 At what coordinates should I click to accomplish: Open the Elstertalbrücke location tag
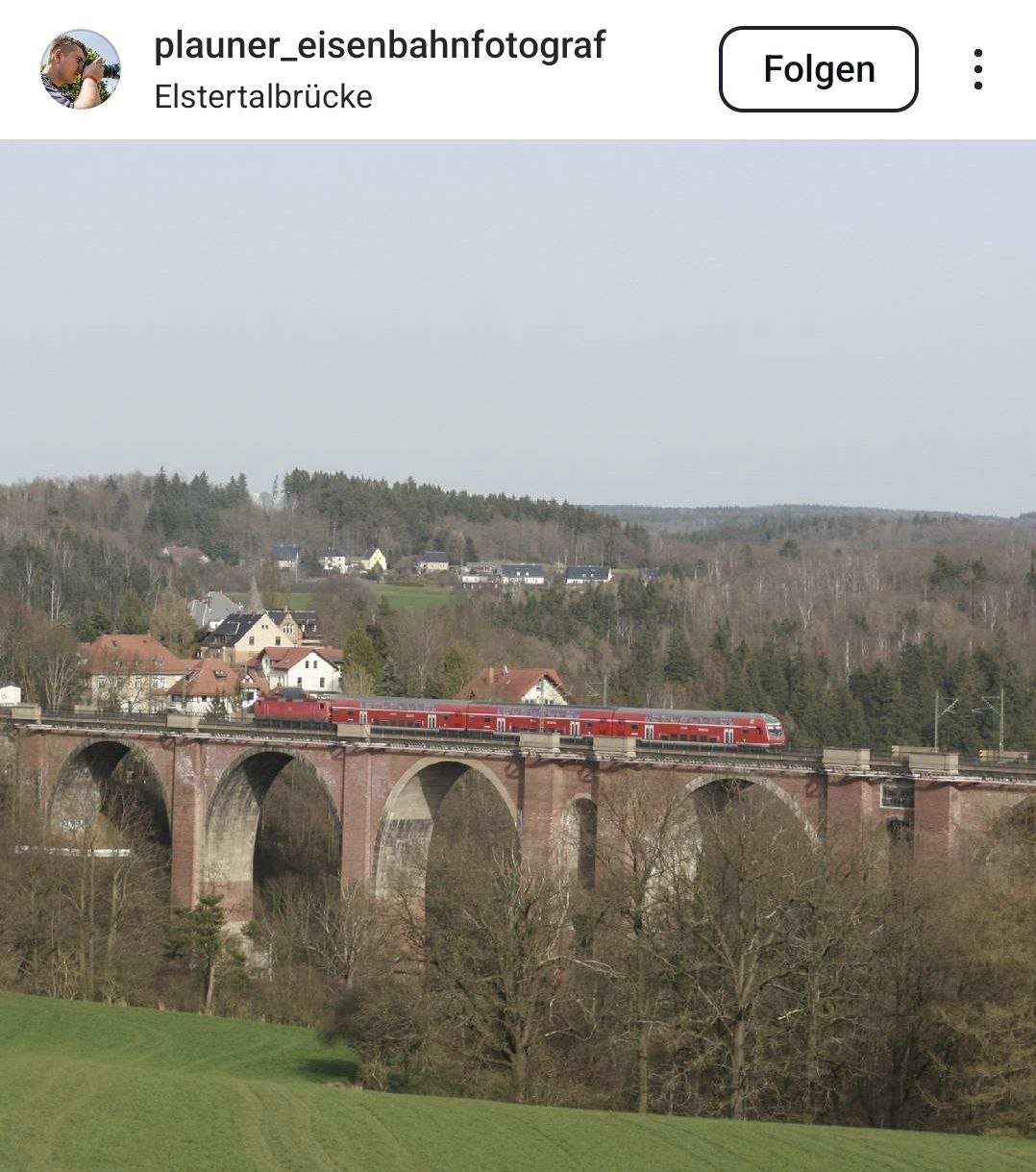(263, 97)
